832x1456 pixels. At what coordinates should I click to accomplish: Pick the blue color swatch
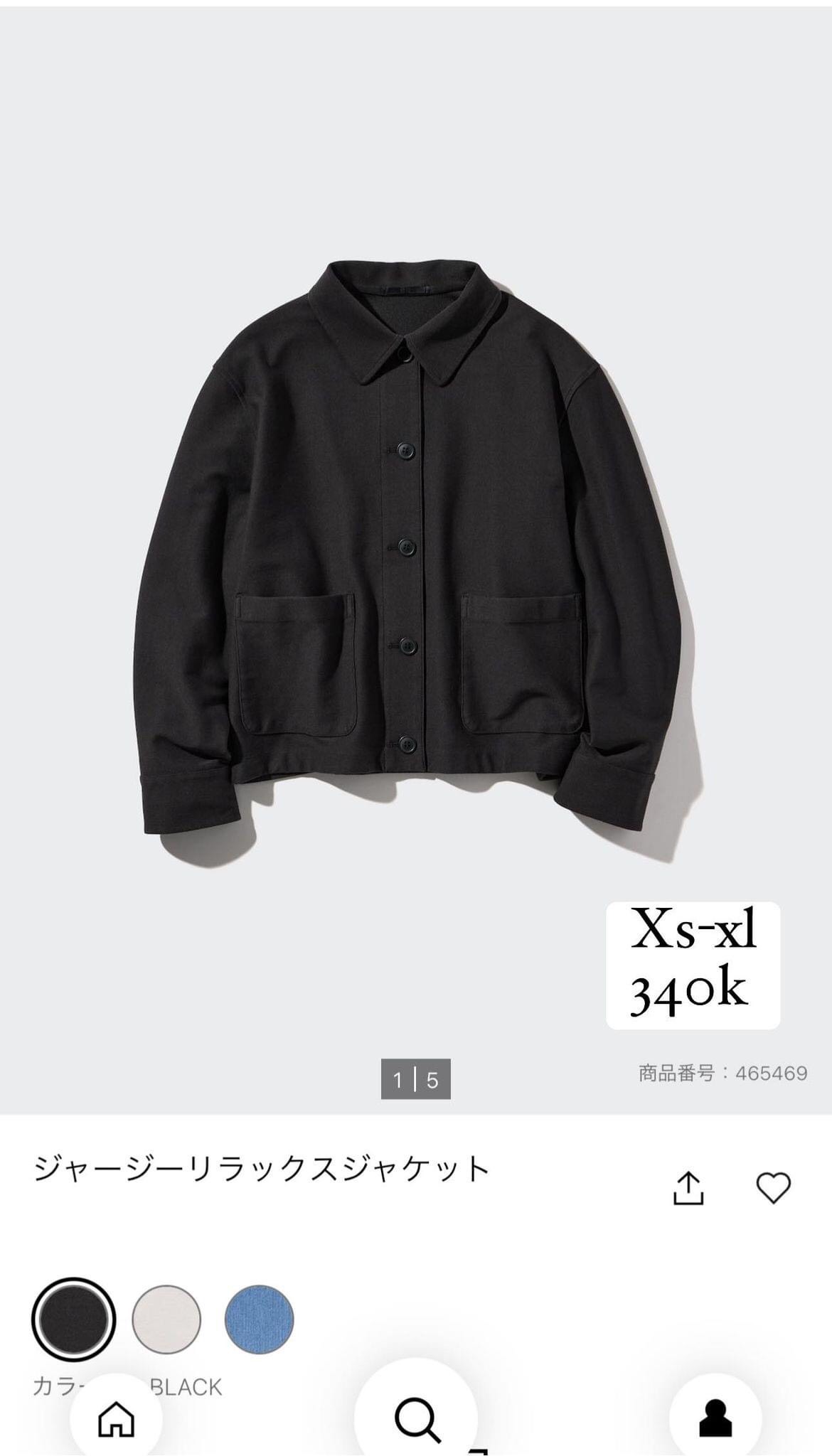coord(259,1319)
